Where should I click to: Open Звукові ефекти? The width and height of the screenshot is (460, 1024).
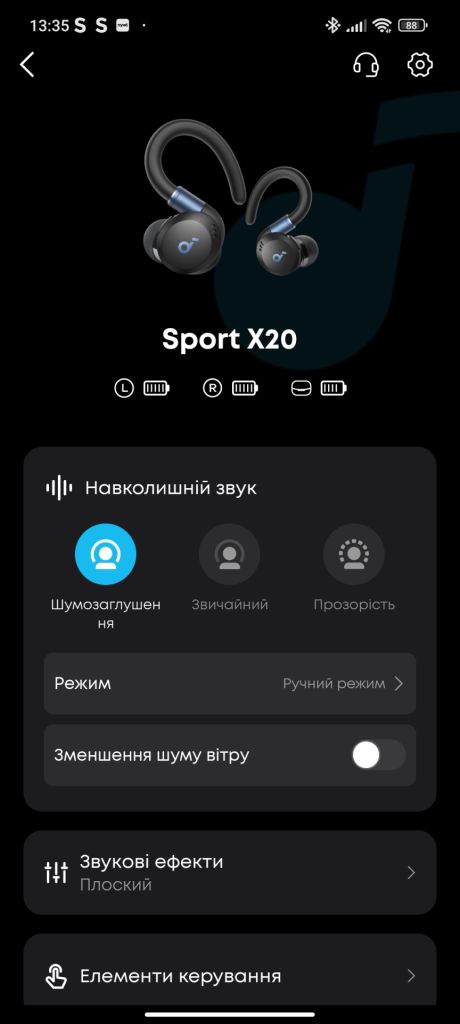(x=230, y=872)
